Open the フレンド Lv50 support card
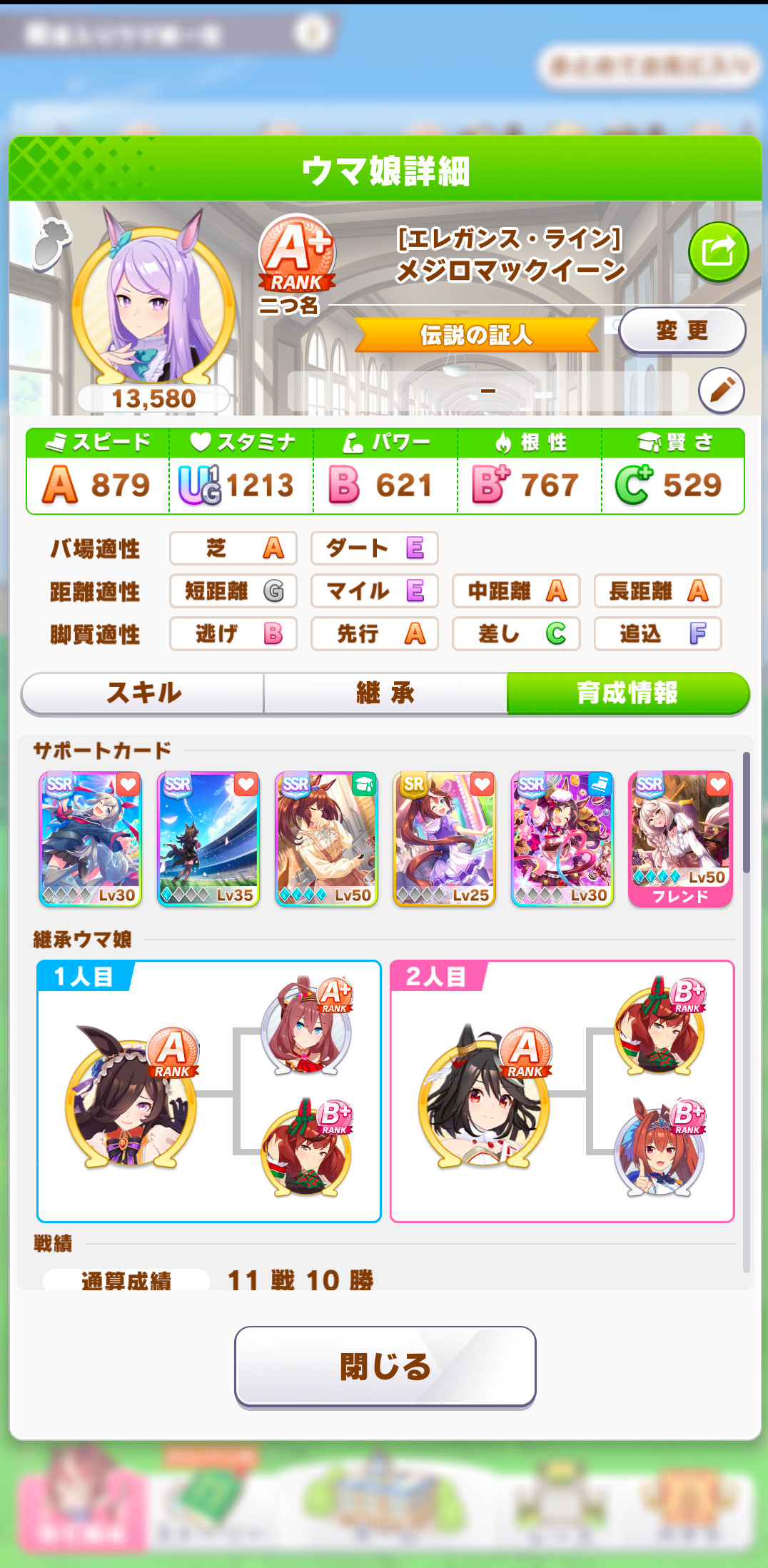The image size is (768, 1568). coord(680,838)
